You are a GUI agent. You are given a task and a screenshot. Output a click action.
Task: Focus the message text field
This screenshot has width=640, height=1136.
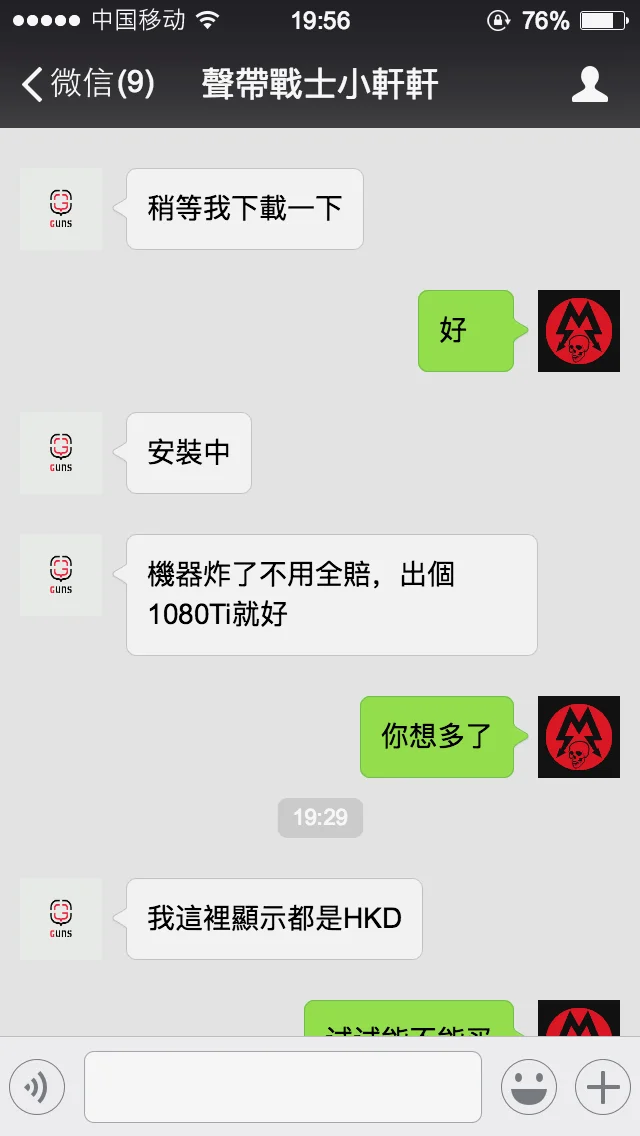coord(283,1087)
